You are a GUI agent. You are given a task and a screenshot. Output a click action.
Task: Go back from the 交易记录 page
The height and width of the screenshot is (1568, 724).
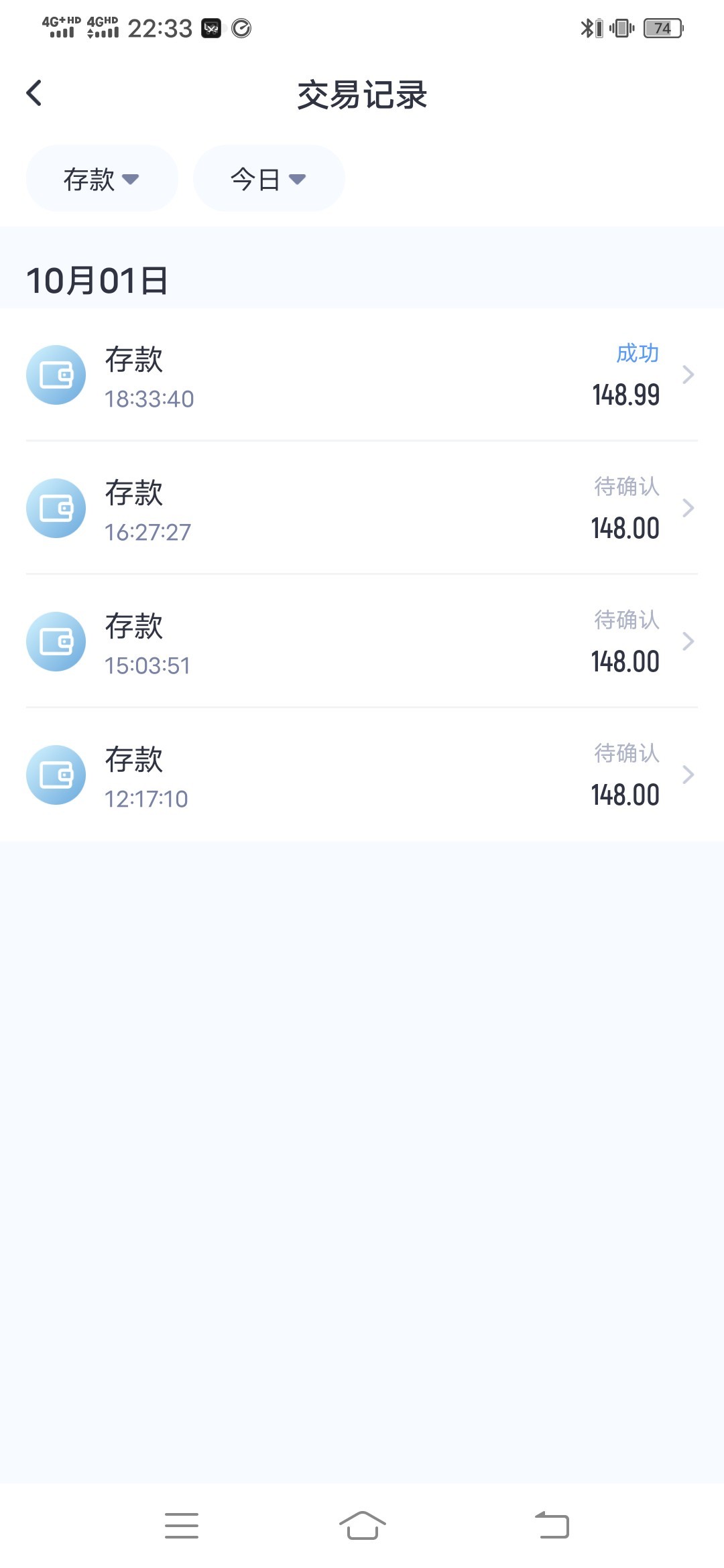(x=34, y=93)
